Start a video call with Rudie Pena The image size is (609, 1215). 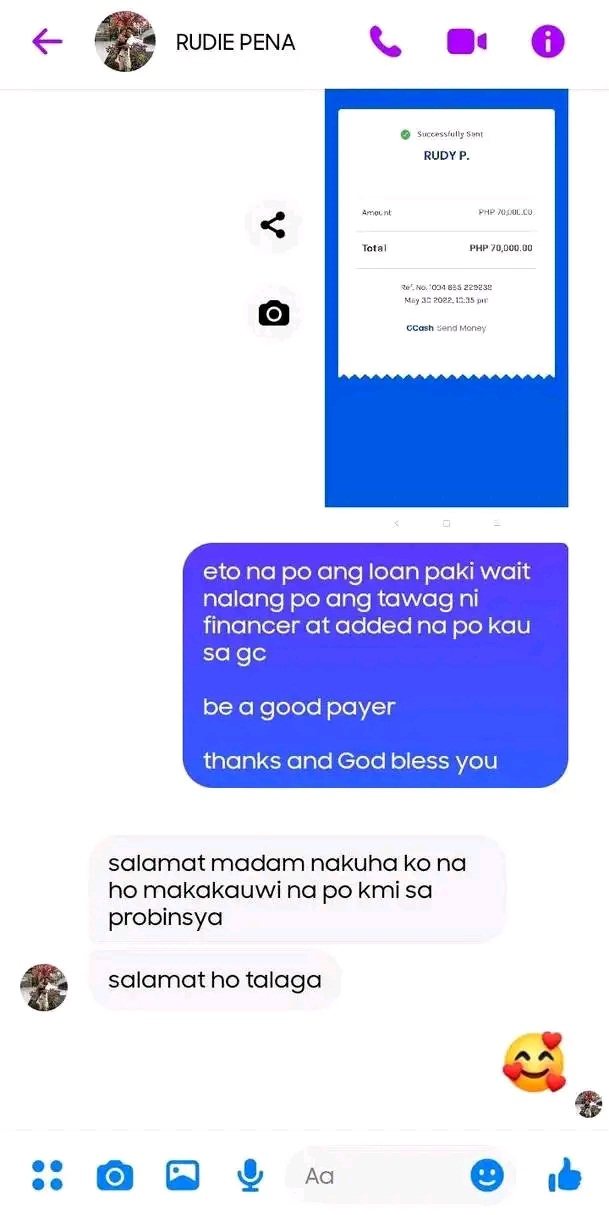(466, 41)
